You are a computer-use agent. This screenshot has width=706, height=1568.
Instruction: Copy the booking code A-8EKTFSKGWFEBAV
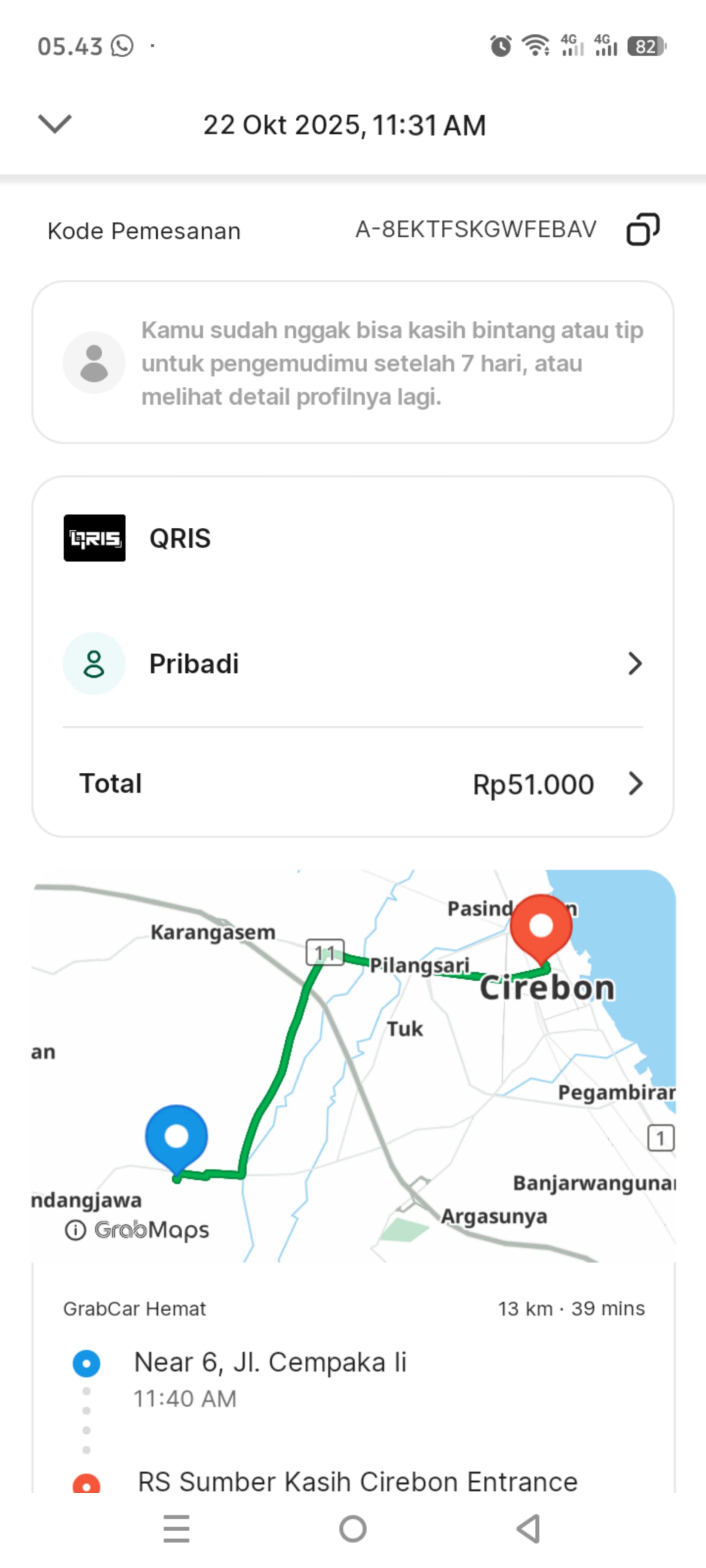643,230
